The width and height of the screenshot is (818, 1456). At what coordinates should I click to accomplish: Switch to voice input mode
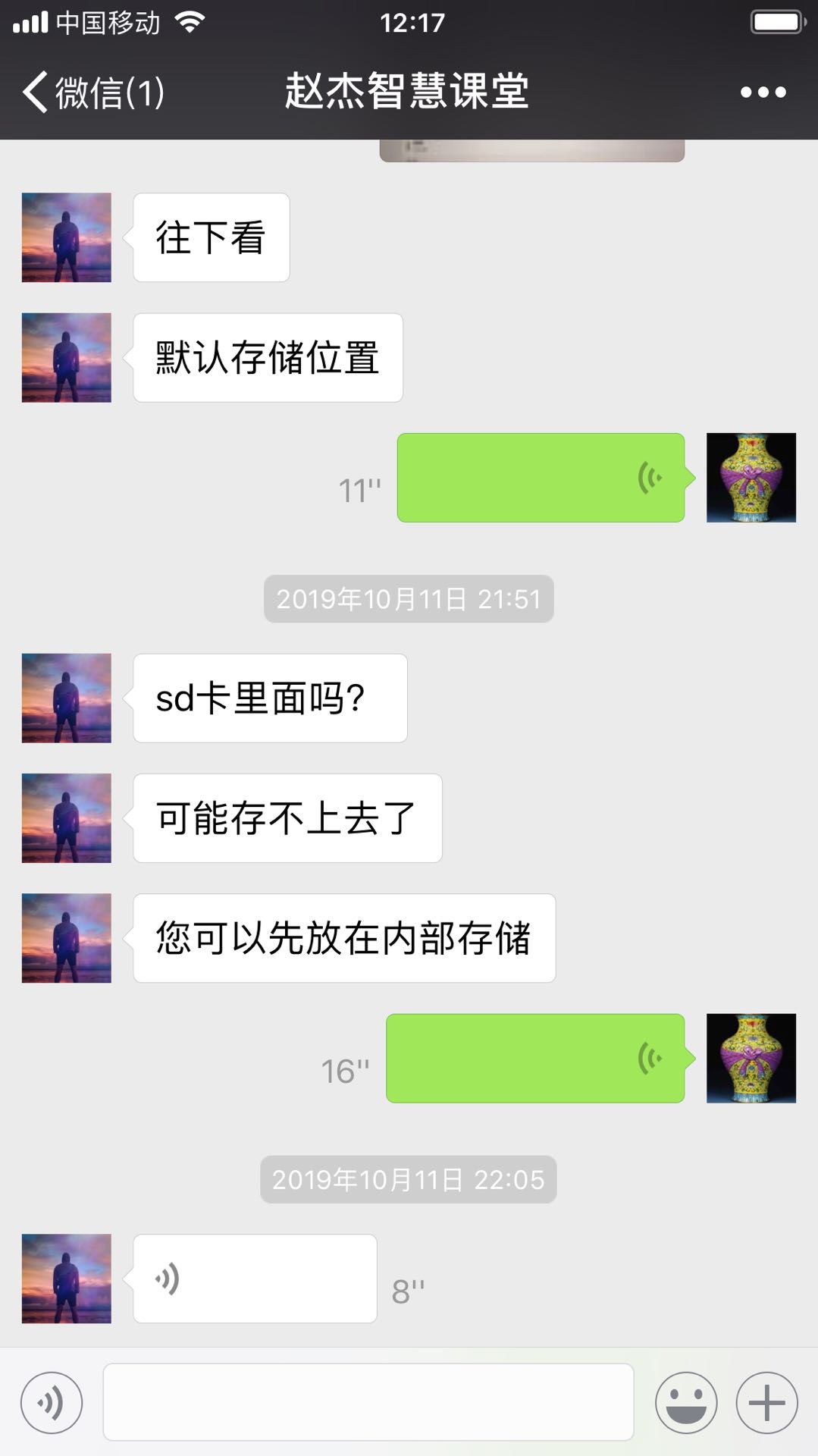(52, 1403)
